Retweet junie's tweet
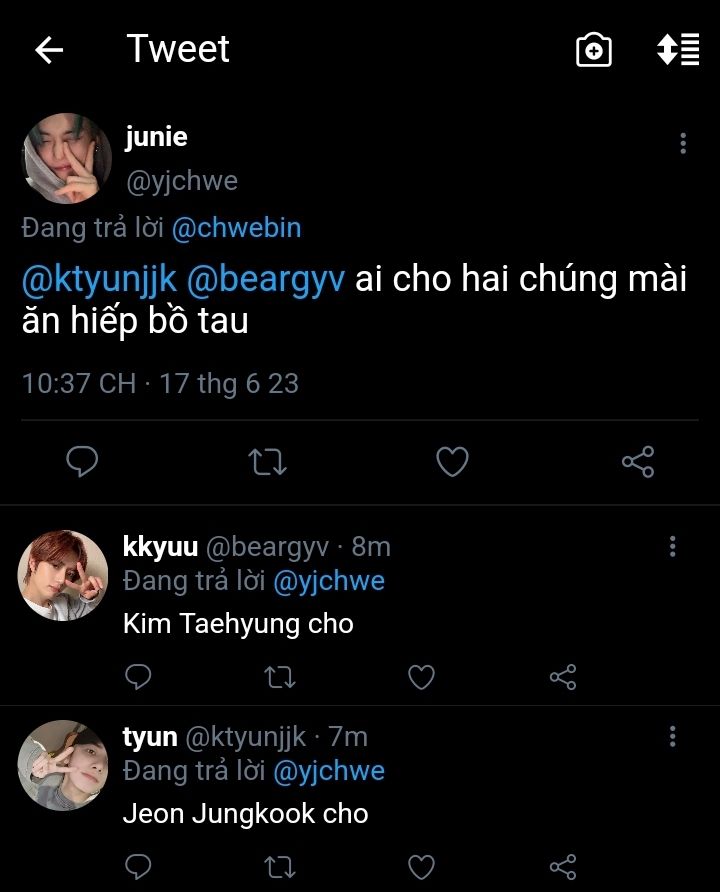This screenshot has width=720, height=892. coord(267,461)
